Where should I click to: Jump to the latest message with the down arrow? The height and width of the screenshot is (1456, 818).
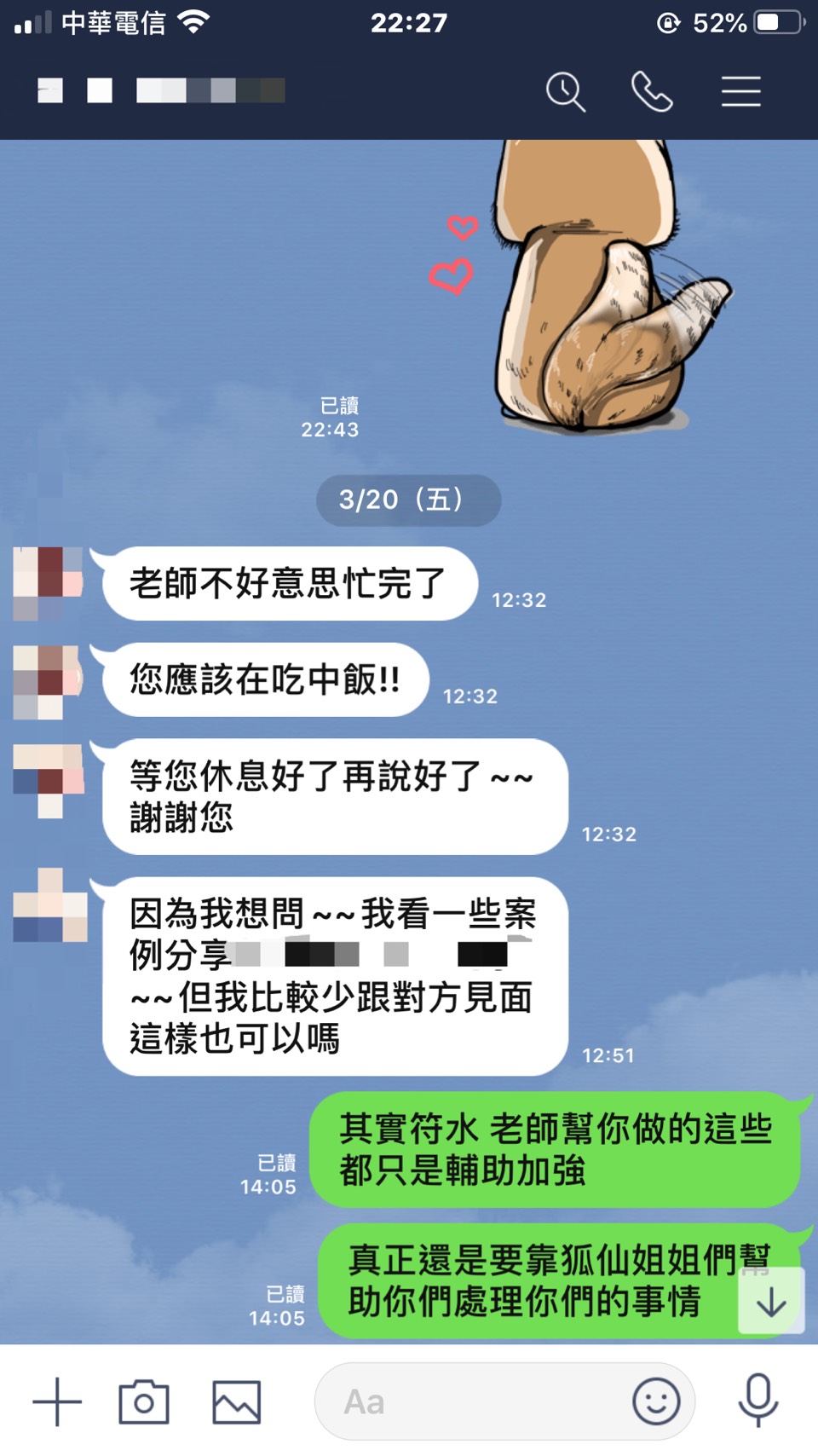coord(771,1302)
